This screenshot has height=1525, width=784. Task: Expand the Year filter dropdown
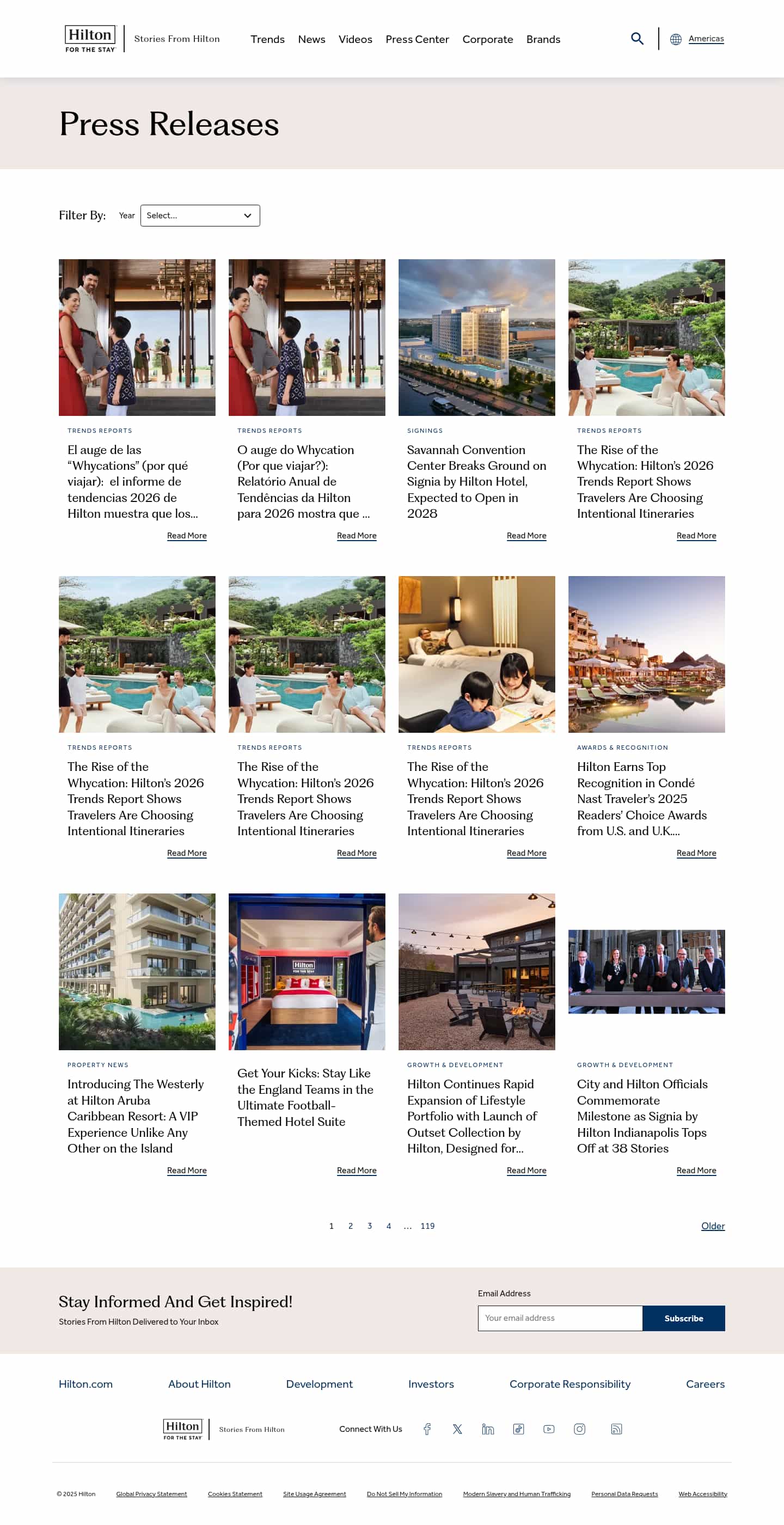click(x=200, y=216)
